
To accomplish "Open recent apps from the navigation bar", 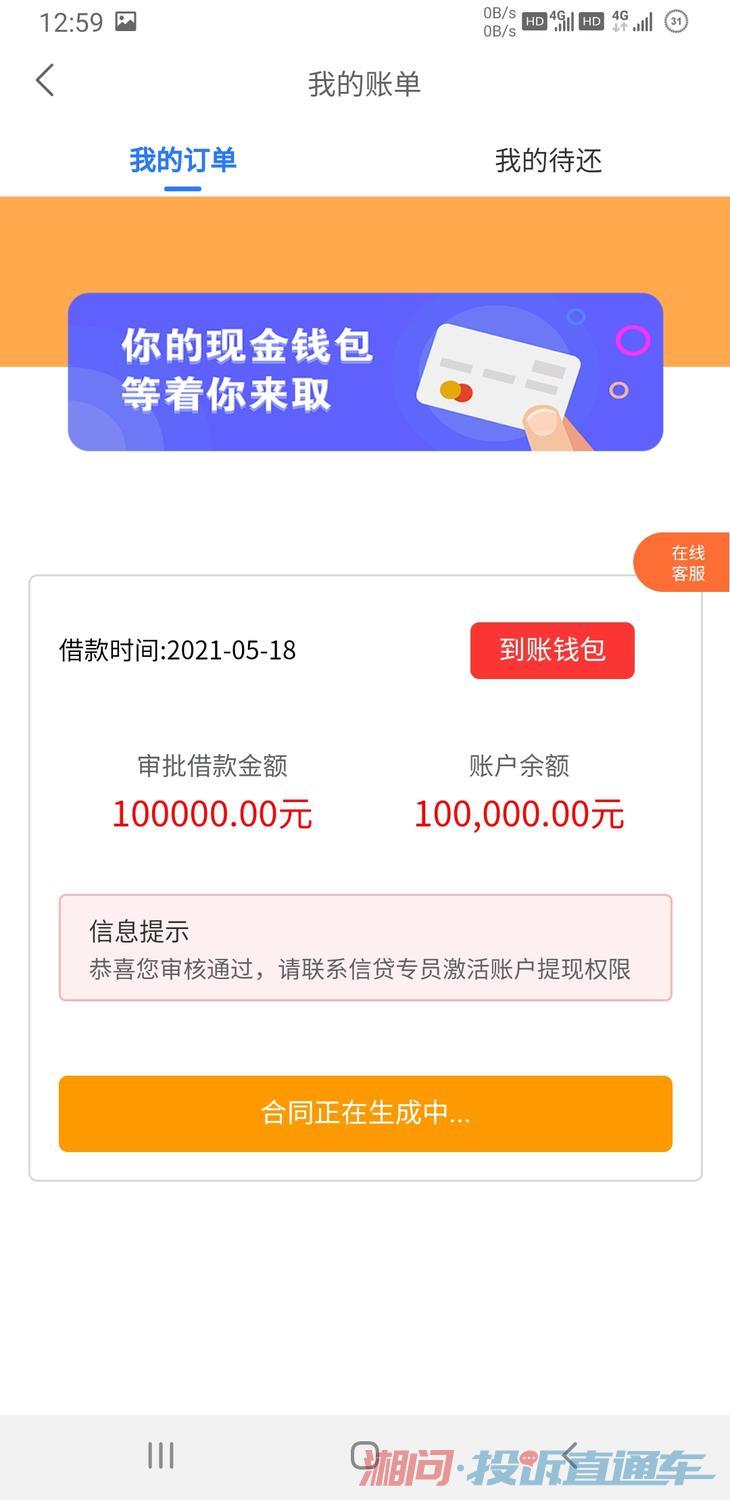I will tap(160, 1455).
